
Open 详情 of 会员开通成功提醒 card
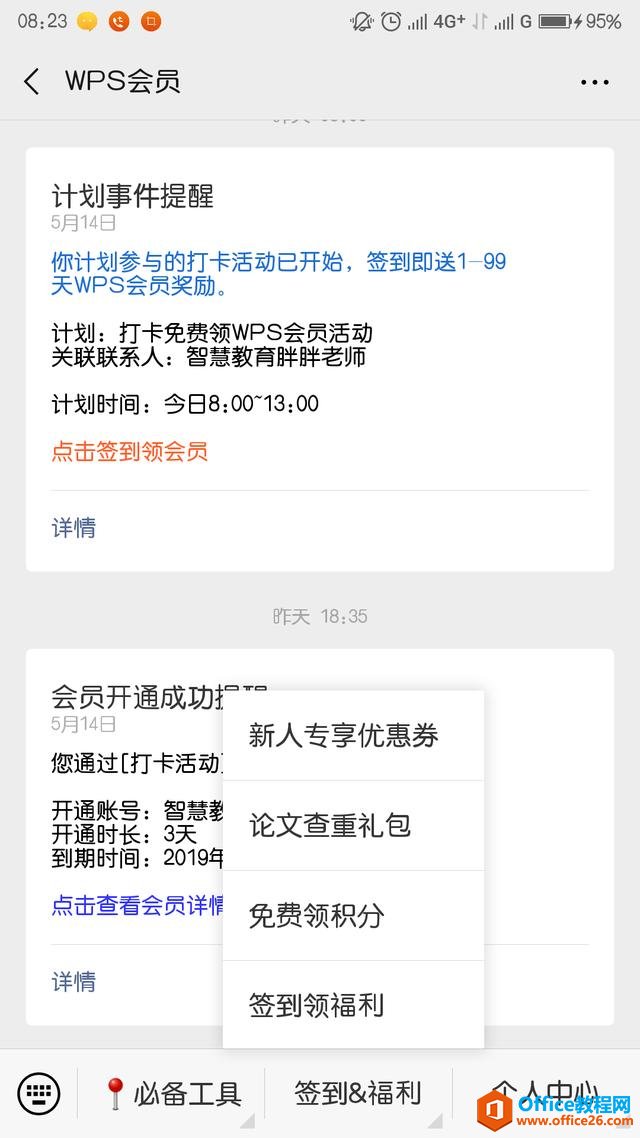(x=74, y=981)
